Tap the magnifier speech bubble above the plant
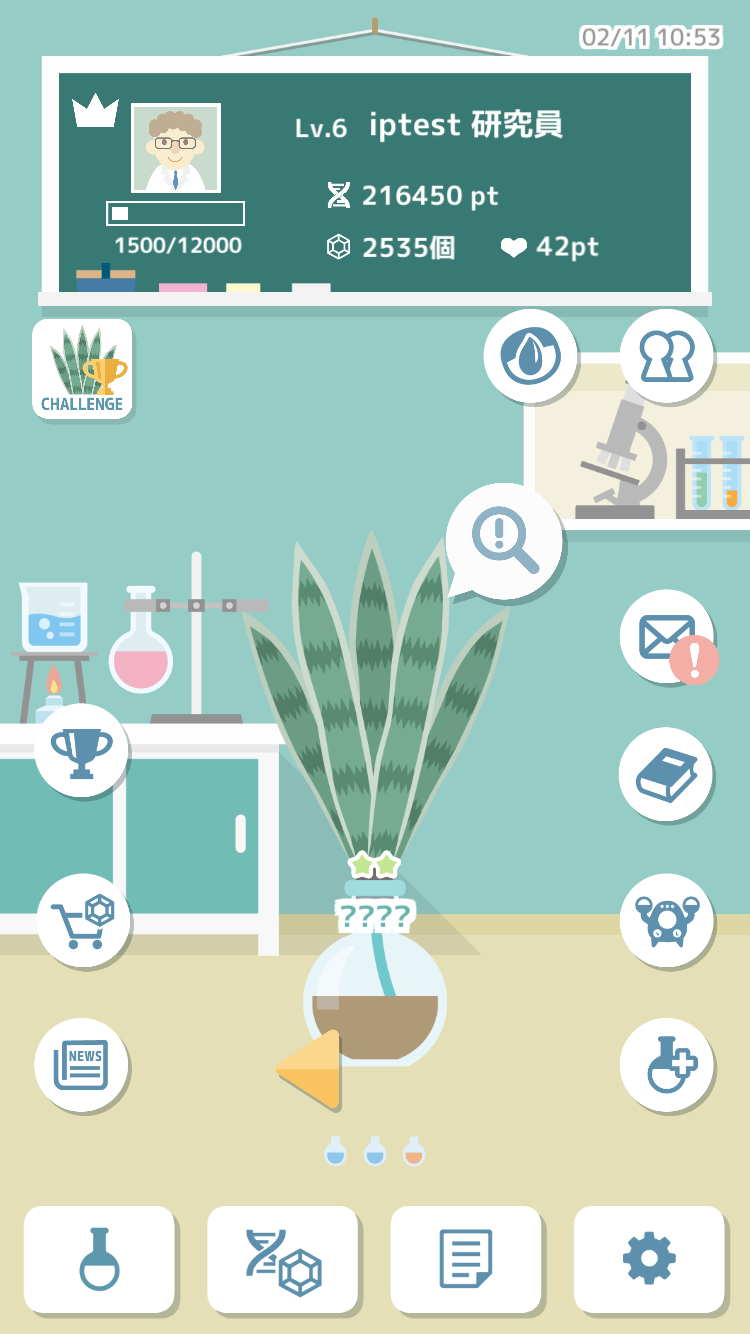The image size is (750, 1334). (505, 541)
